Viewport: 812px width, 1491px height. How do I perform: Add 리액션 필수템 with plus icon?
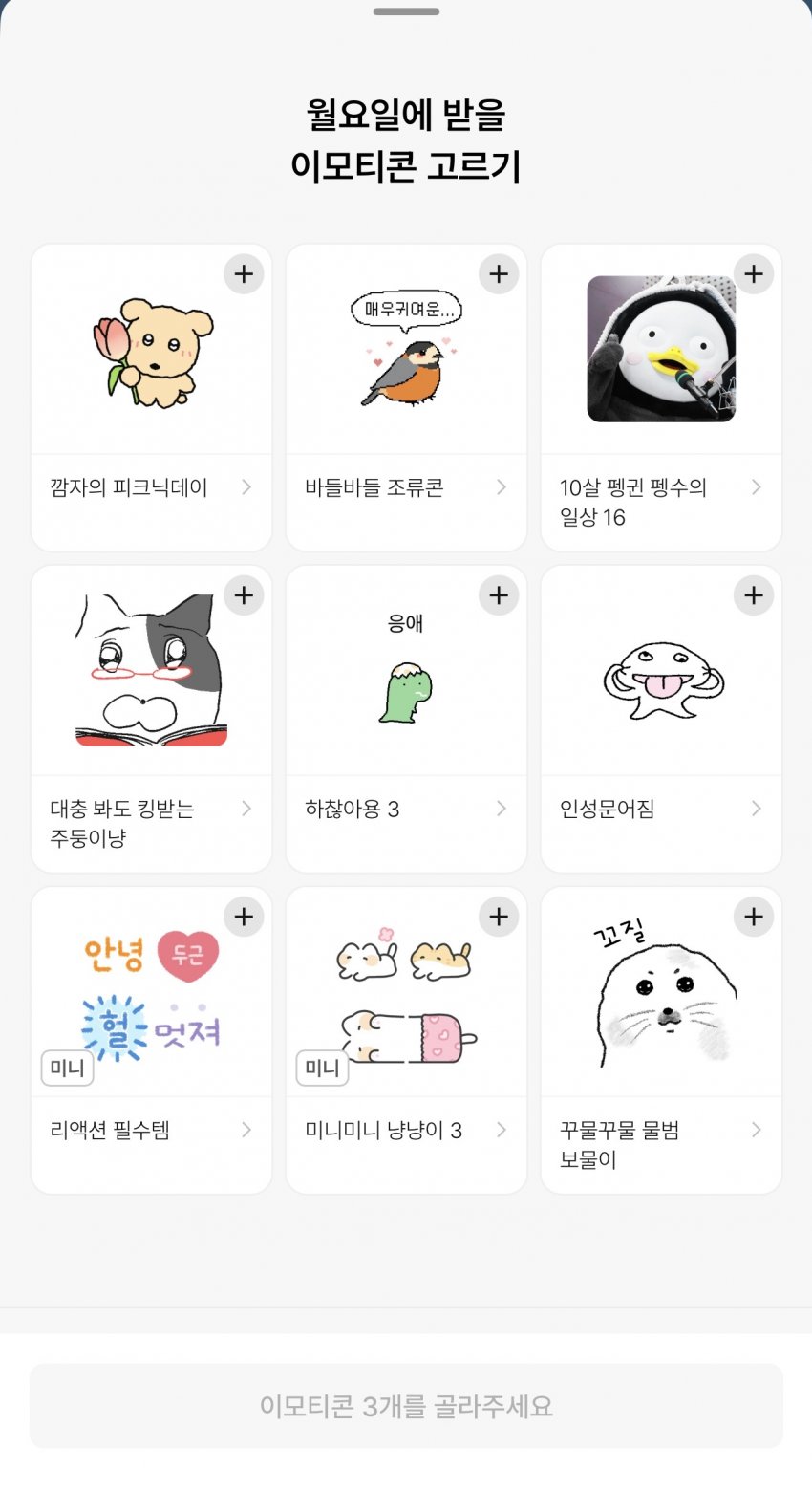point(244,917)
